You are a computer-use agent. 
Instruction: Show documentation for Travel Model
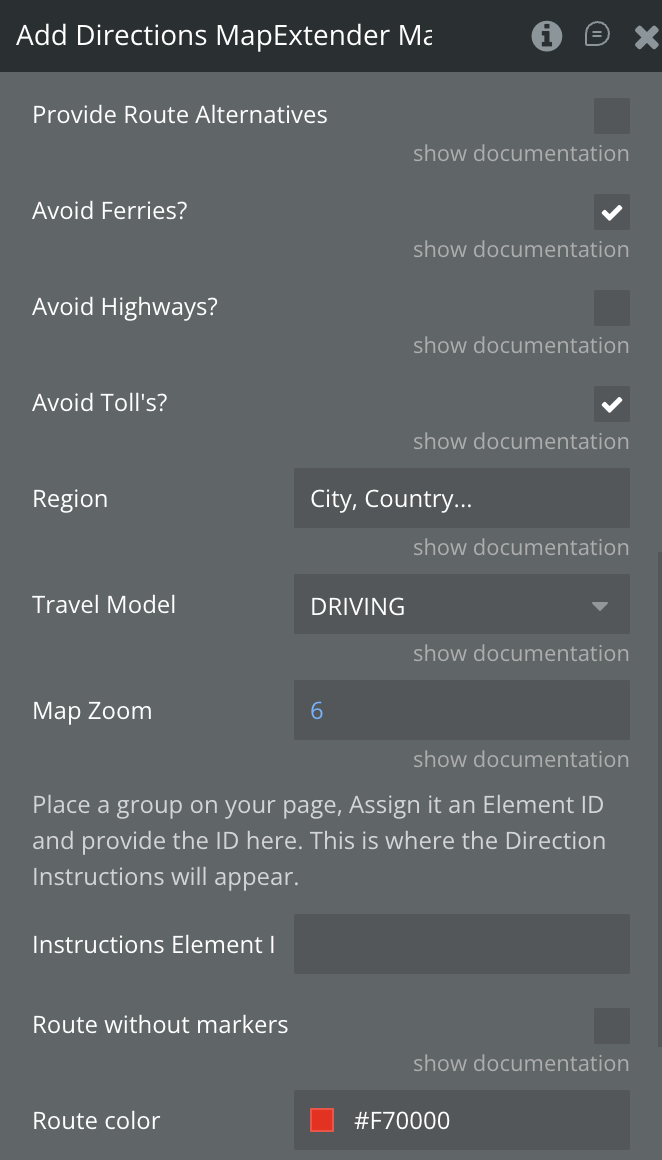pyautogui.click(x=521, y=654)
